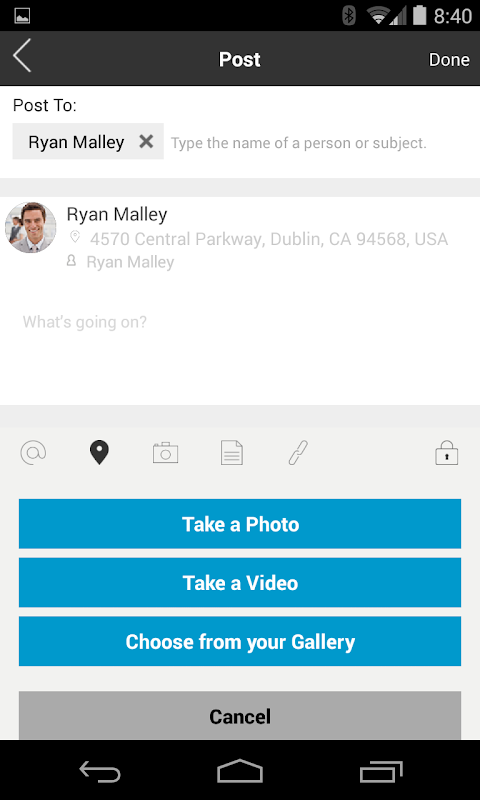Image resolution: width=480 pixels, height=800 pixels.
Task: Choose from your Gallery
Action: (x=240, y=641)
